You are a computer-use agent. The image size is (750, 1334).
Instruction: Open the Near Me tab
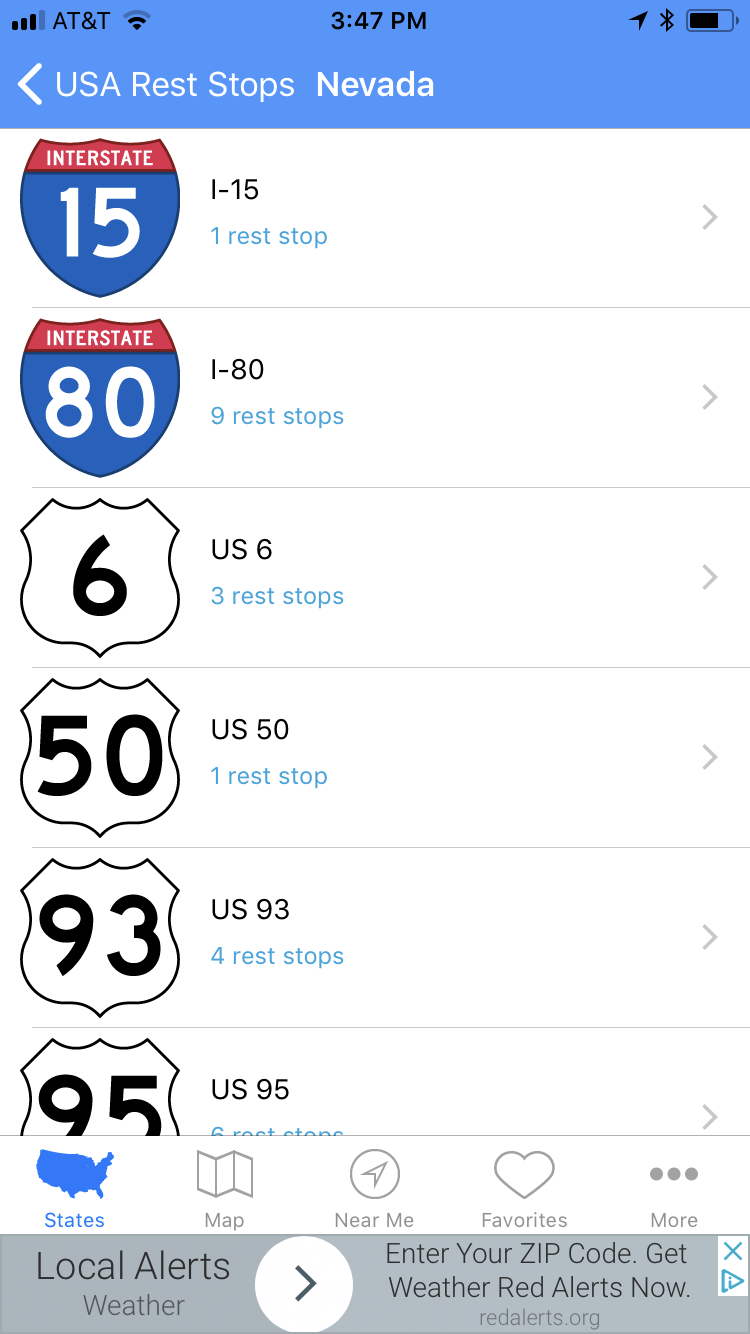pyautogui.click(x=374, y=1187)
